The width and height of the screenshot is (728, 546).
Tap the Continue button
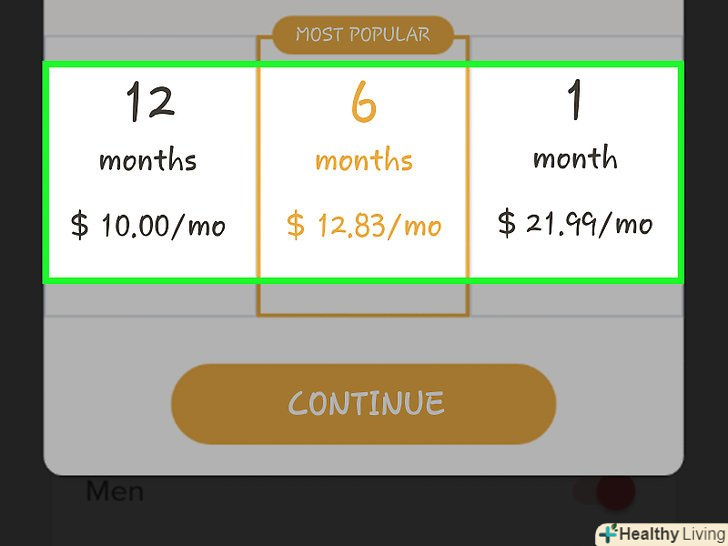coord(363,404)
